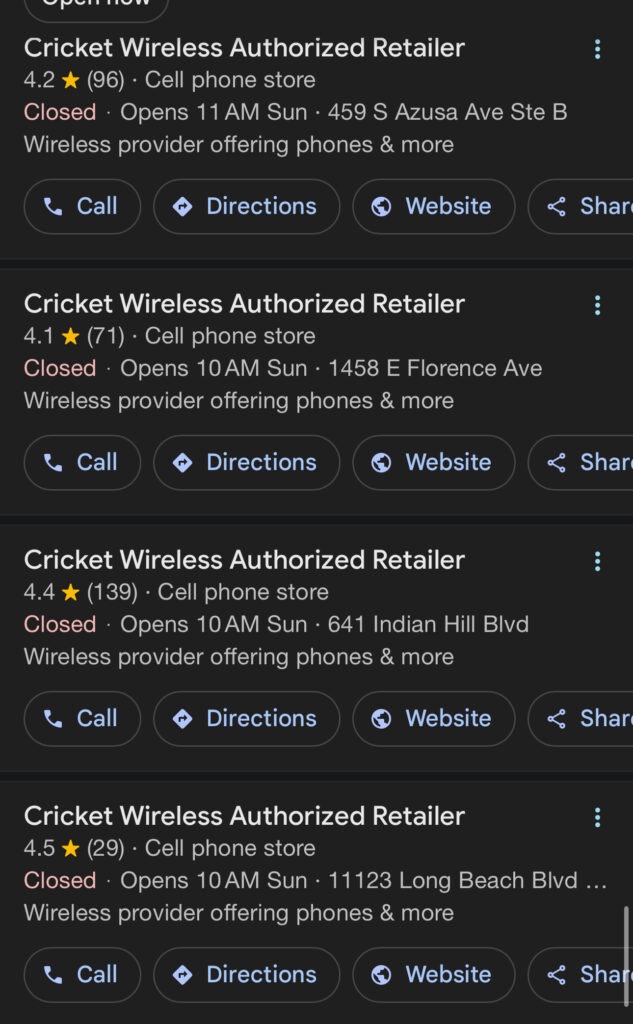This screenshot has height=1024, width=633.
Task: Call the 459 S Azusa Ave store
Action: 82,206
